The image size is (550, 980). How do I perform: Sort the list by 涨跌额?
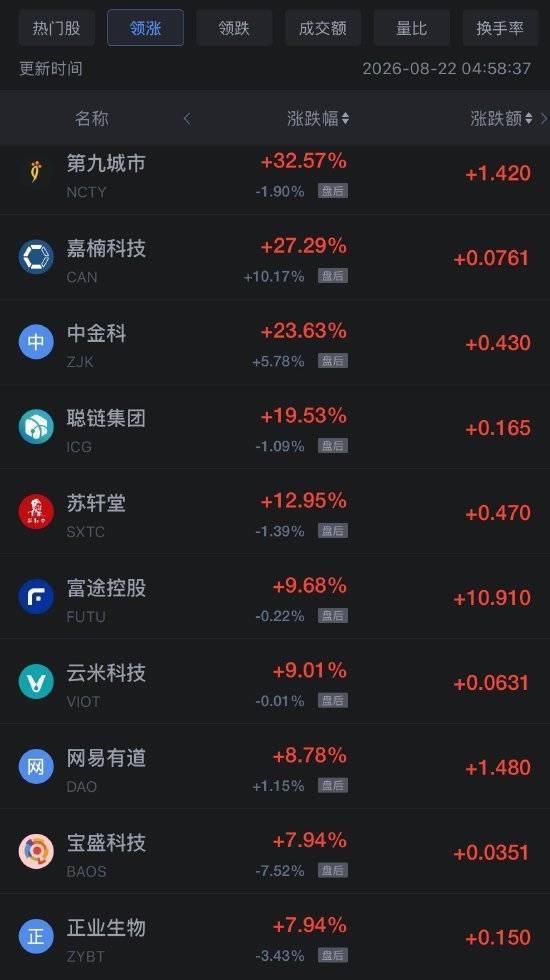click(501, 118)
